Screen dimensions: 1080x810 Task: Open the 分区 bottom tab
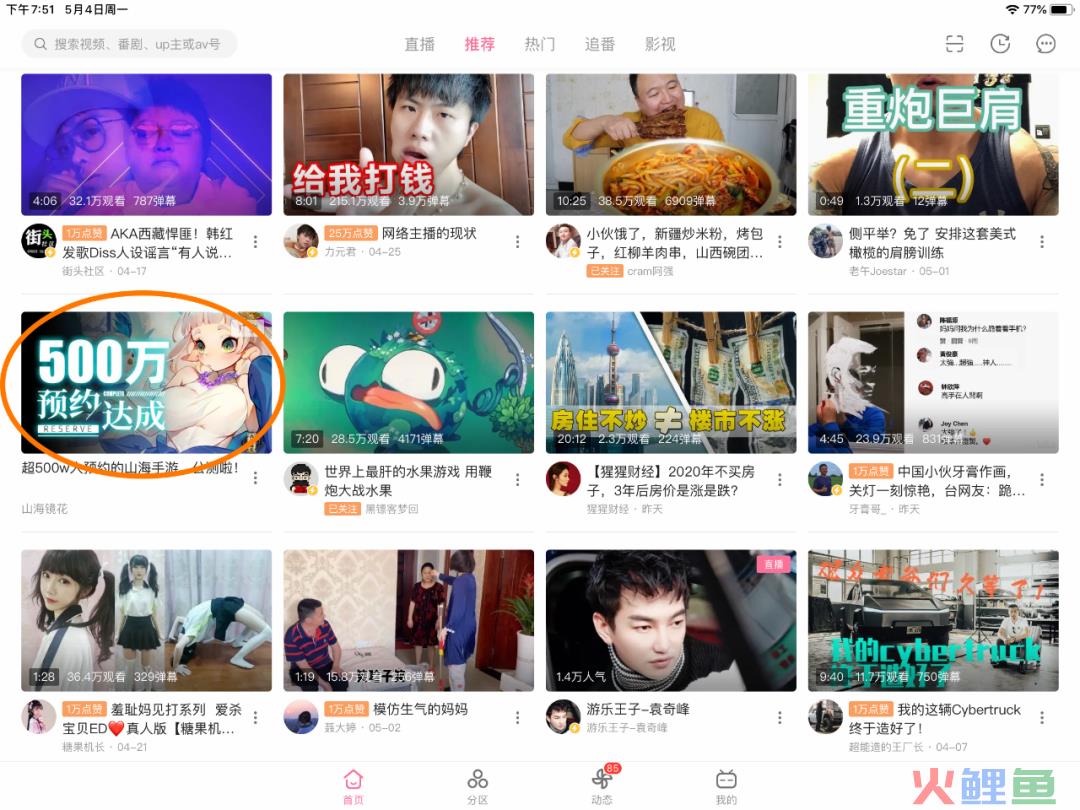click(x=478, y=786)
